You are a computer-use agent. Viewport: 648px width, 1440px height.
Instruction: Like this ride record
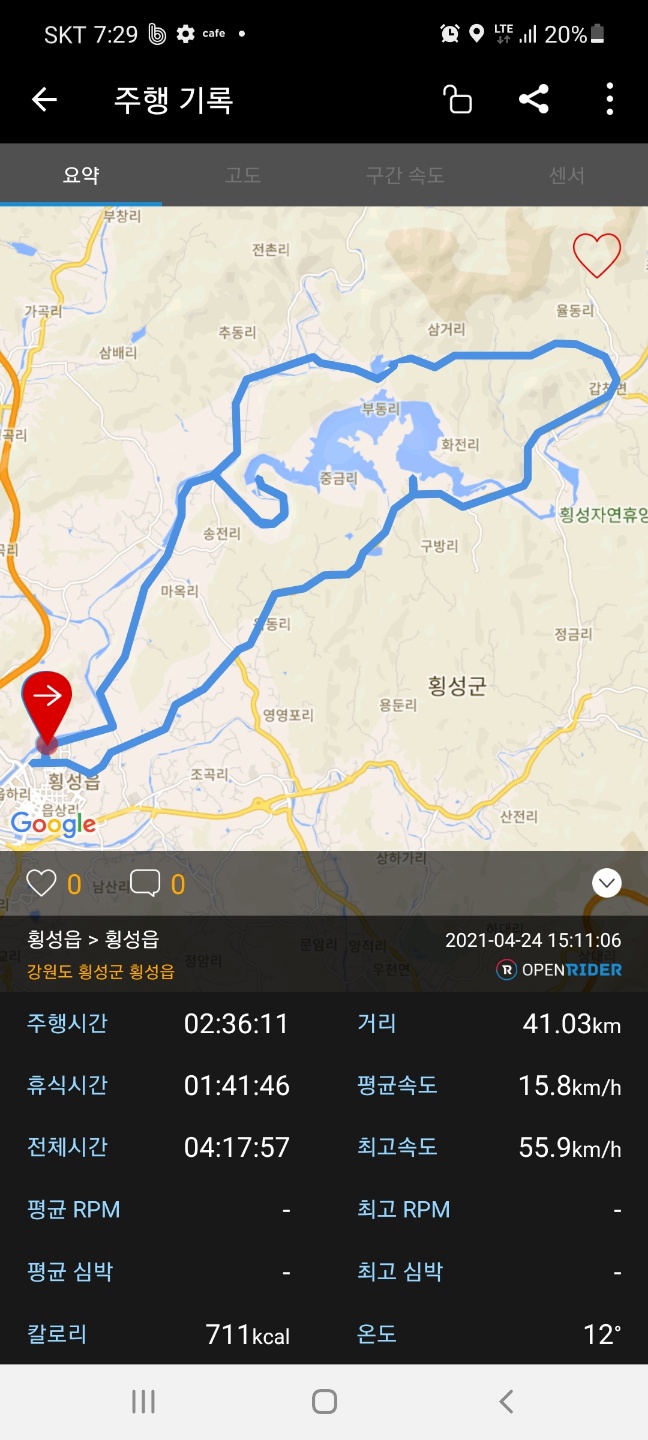42,883
